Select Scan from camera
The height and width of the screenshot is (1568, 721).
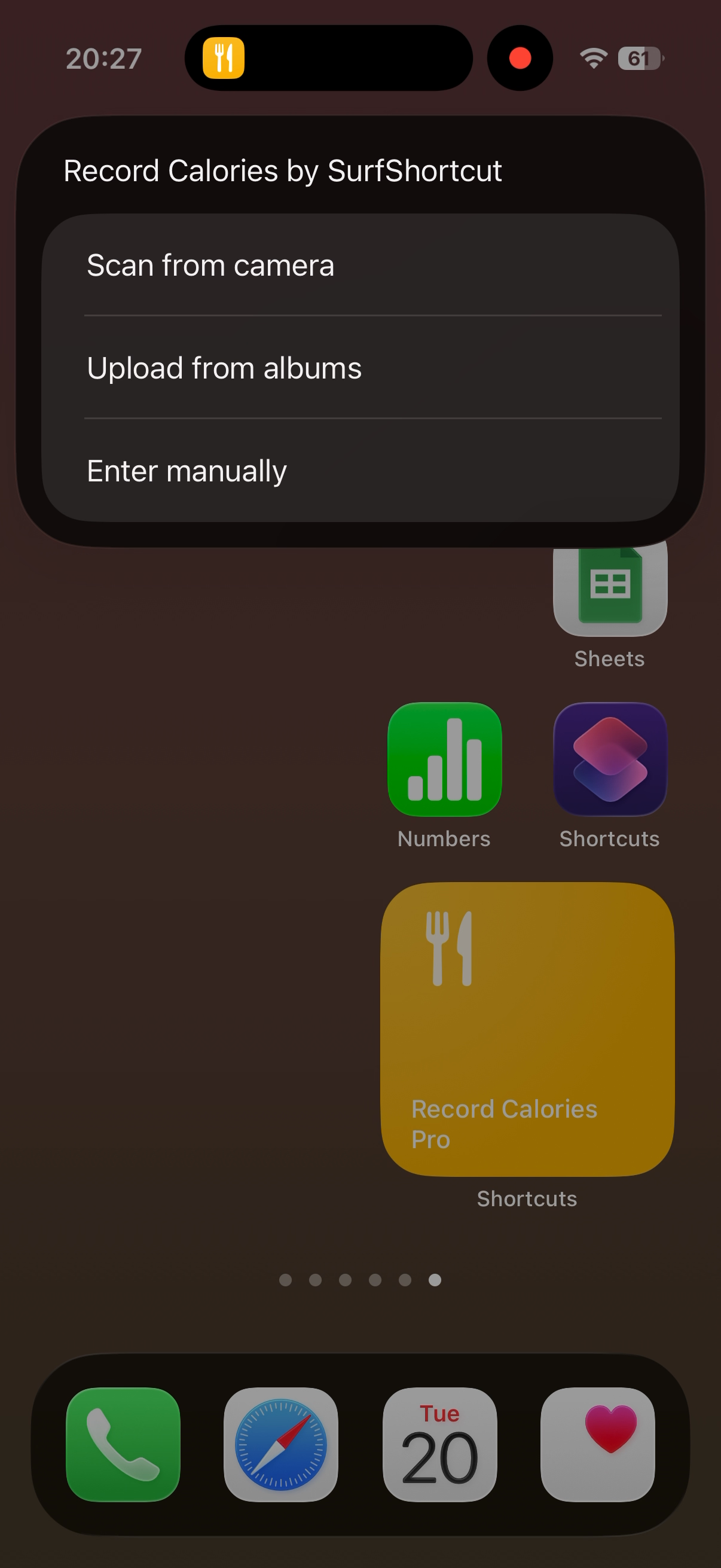360,266
